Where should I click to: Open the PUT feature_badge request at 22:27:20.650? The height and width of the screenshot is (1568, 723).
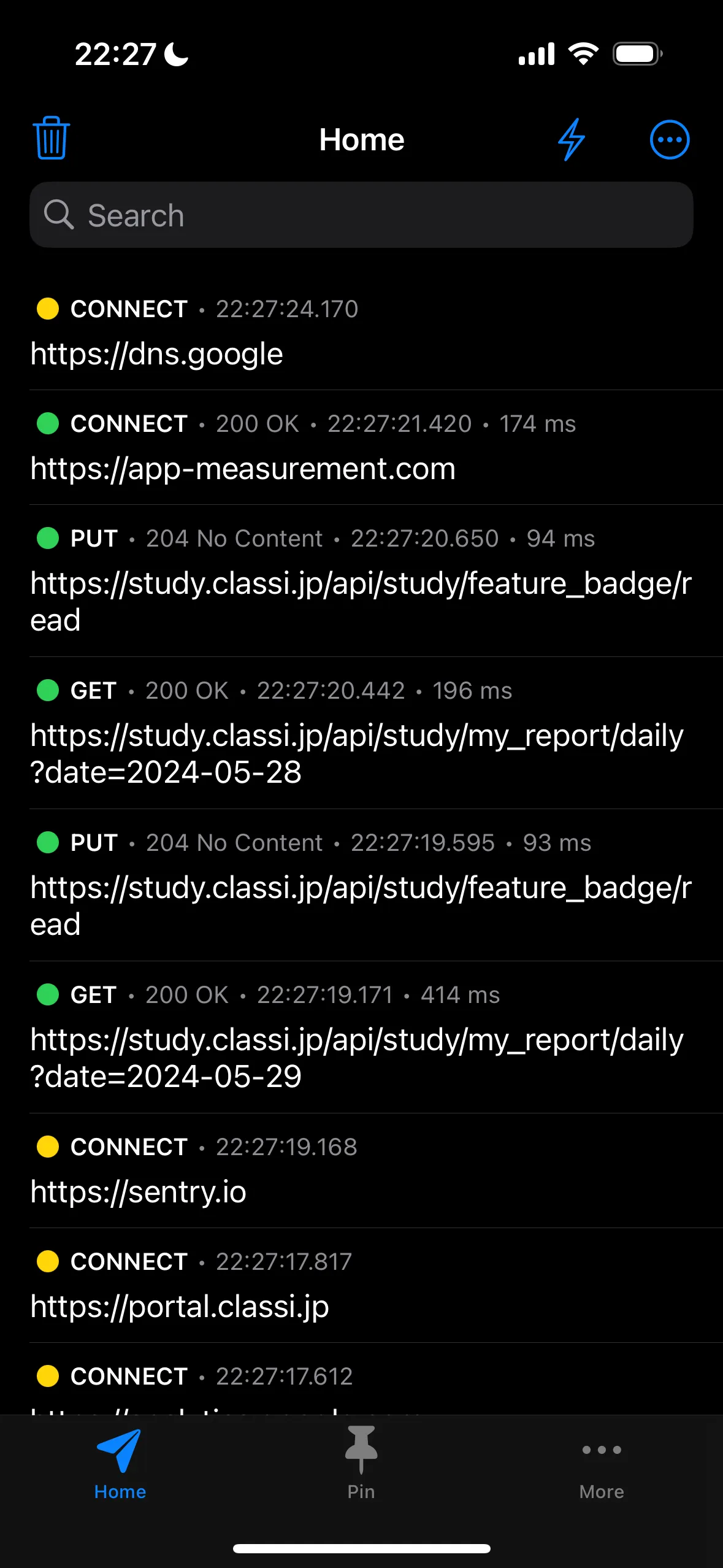[361, 581]
